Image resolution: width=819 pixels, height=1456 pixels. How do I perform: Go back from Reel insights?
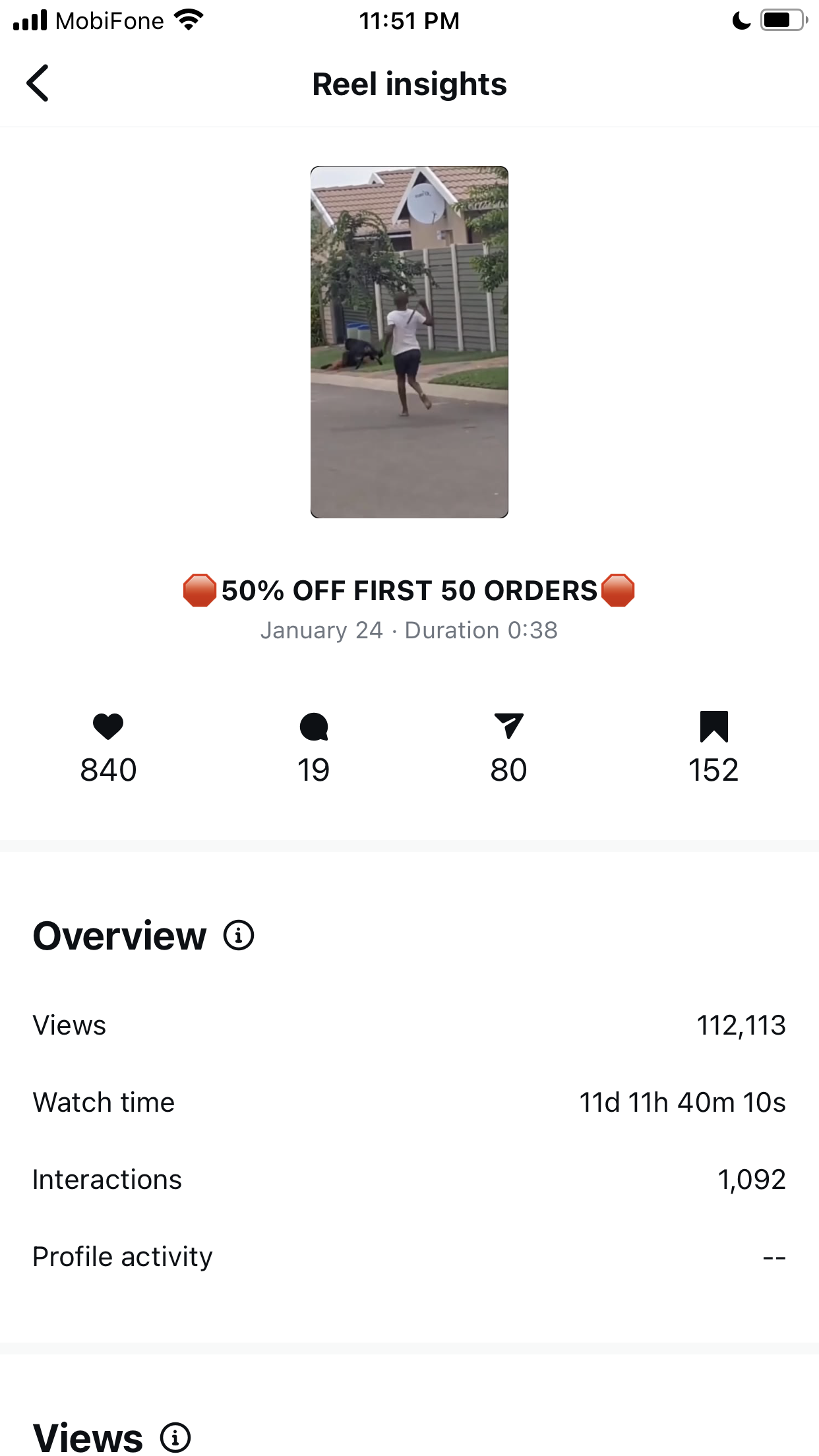click(38, 83)
